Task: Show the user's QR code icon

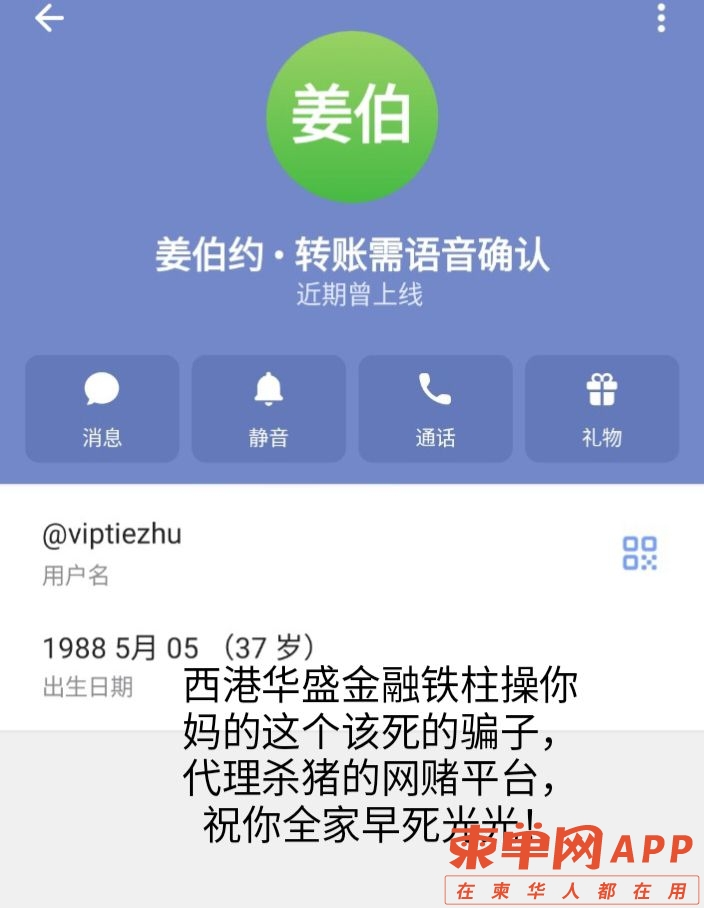Action: pos(640,553)
